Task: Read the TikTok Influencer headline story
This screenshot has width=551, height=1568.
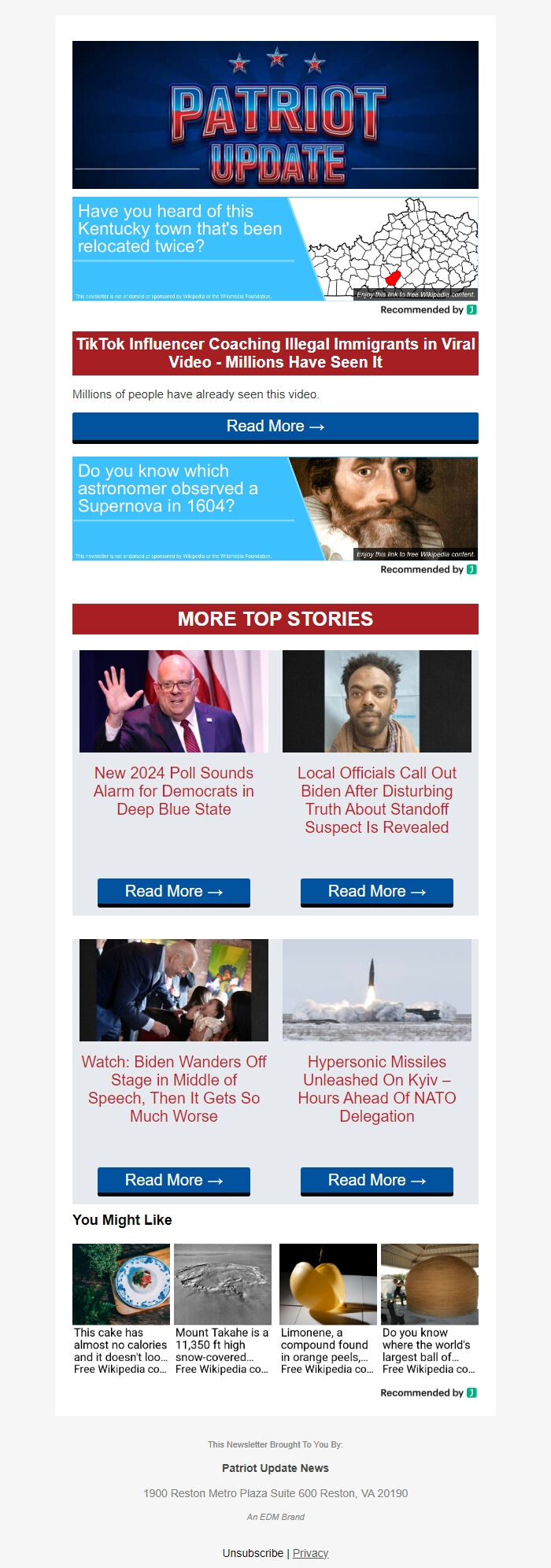Action: pos(275,353)
